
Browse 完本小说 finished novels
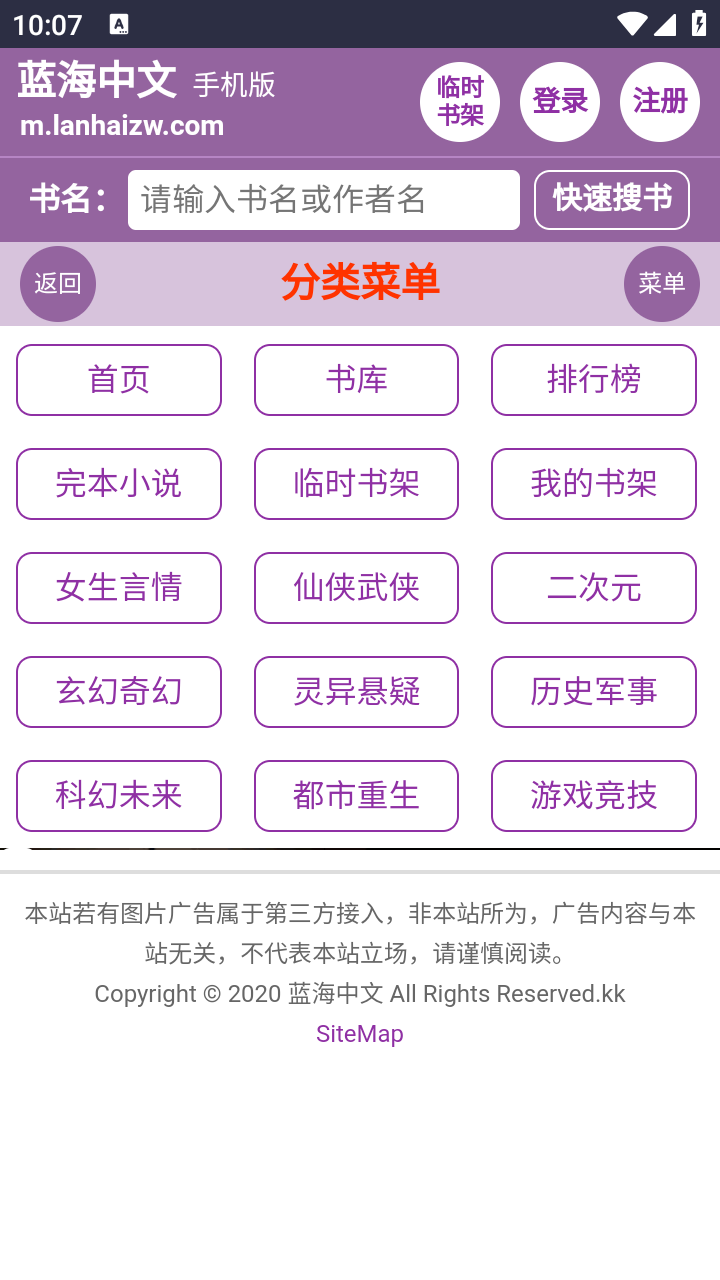[x=118, y=484]
